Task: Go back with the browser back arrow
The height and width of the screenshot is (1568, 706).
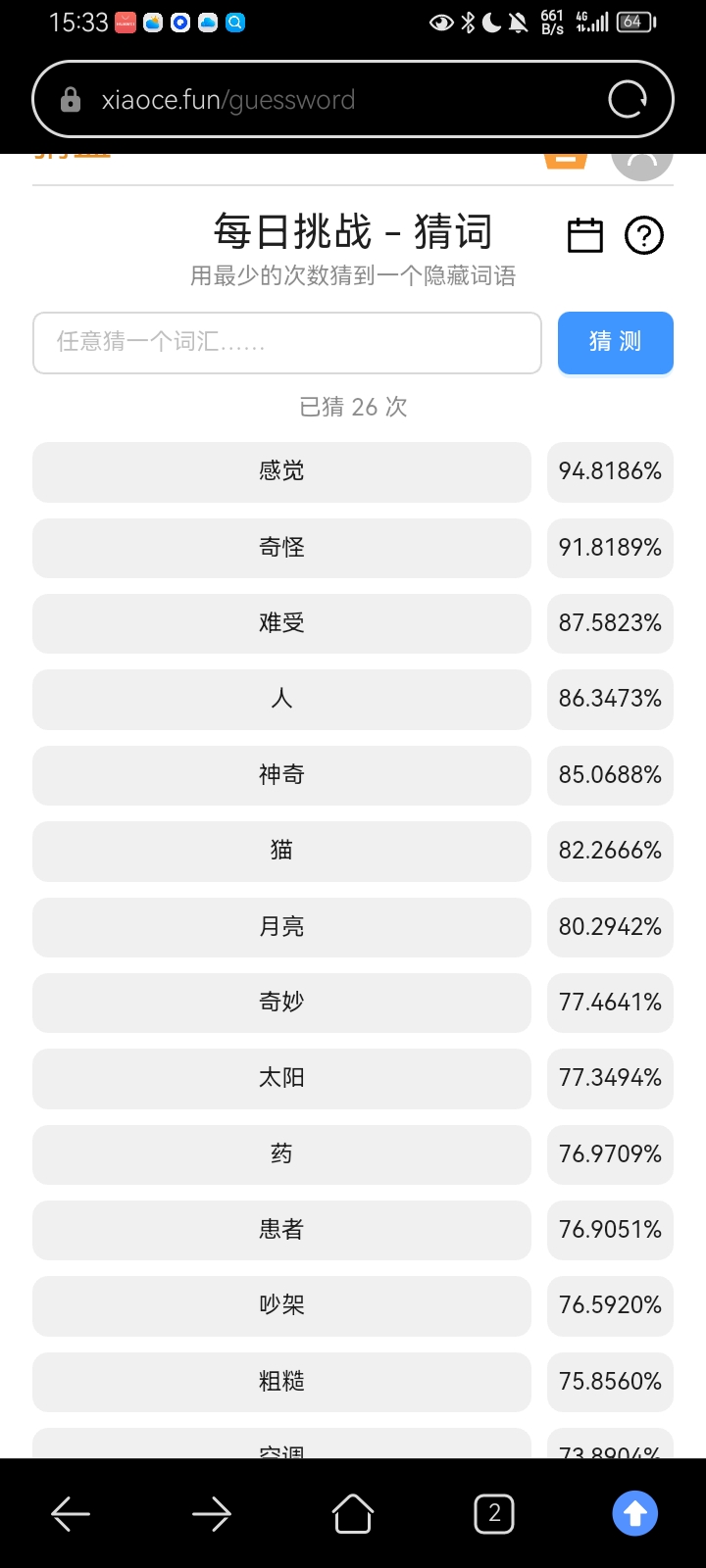Action: [x=71, y=1514]
